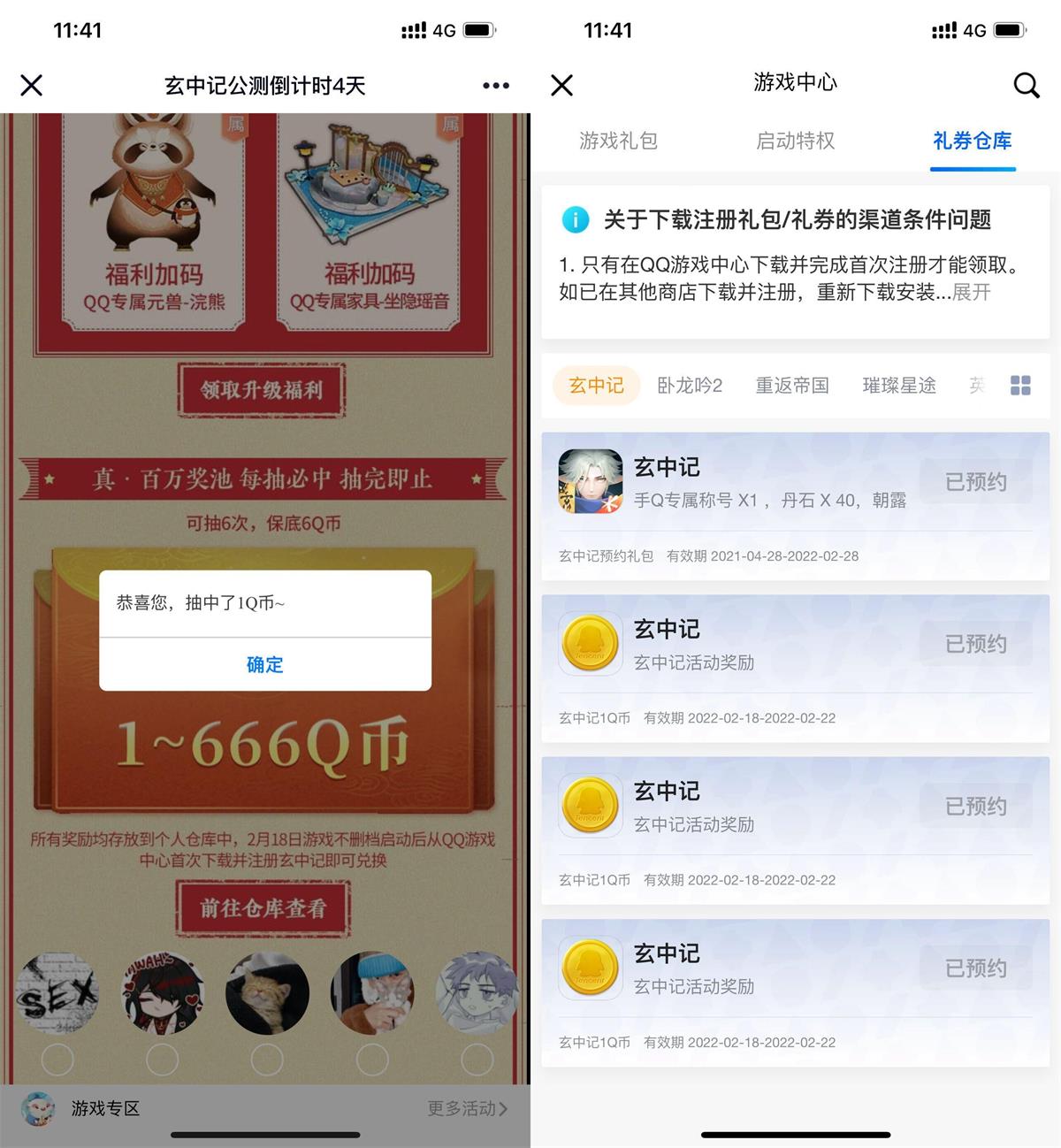Filter coupons by 卧龙吟2

click(x=690, y=386)
